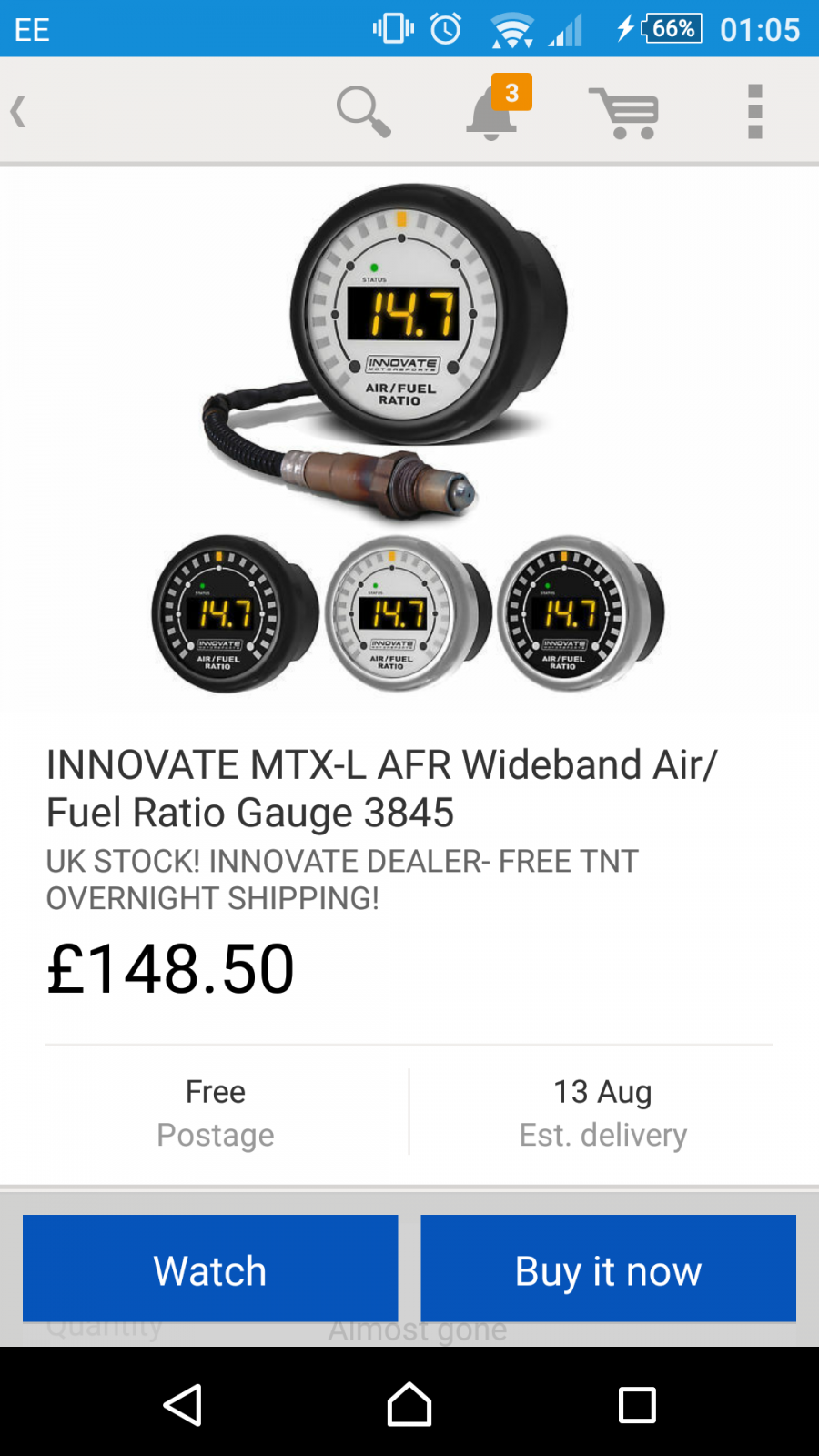Open the gauge product image
819x1456 pixels.
(x=409, y=437)
